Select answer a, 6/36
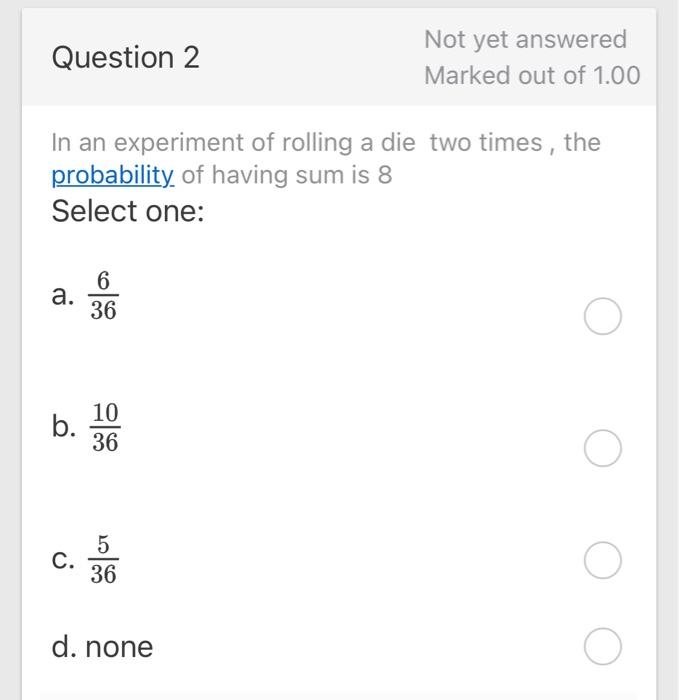This screenshot has height=700, width=679. point(602,318)
